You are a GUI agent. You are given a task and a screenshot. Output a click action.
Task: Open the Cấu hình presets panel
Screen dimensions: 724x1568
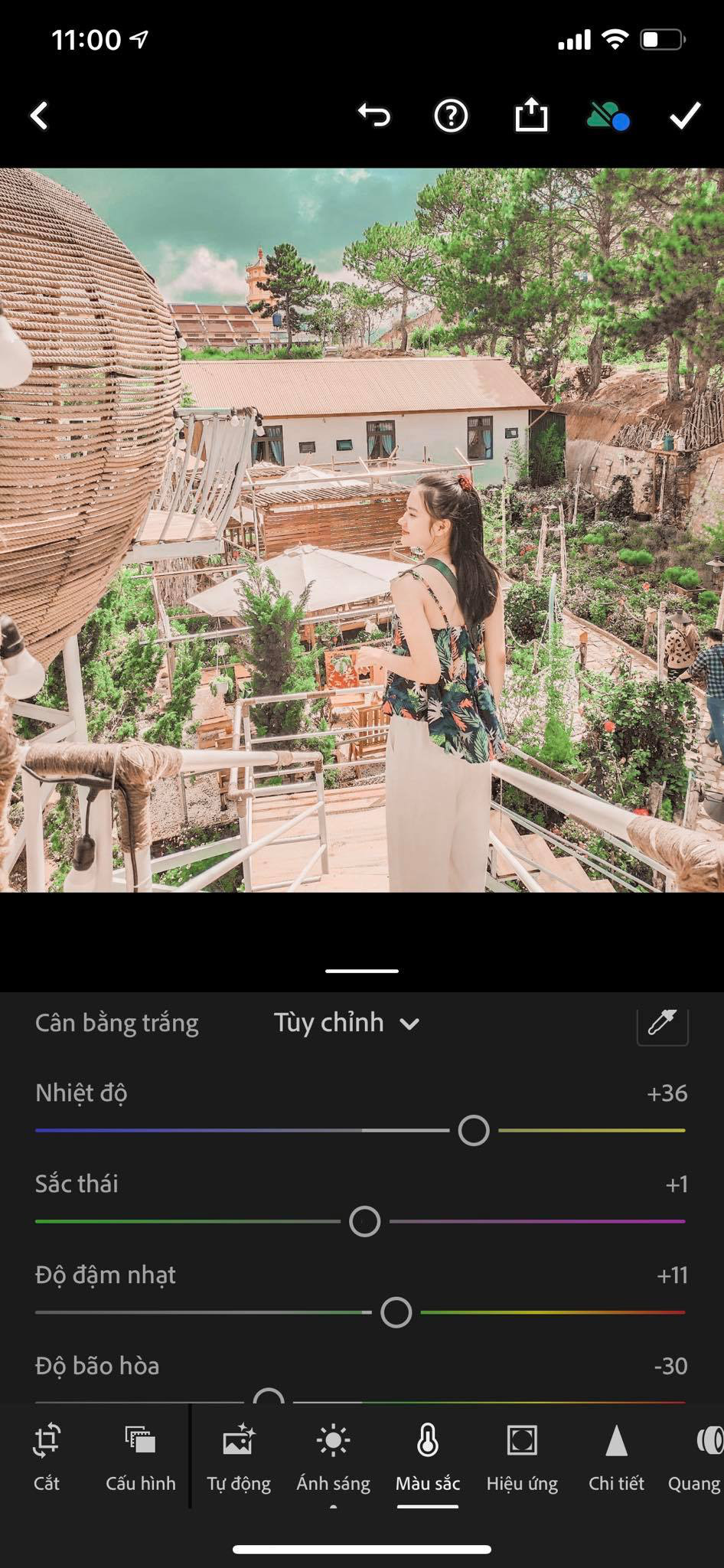(x=141, y=1456)
